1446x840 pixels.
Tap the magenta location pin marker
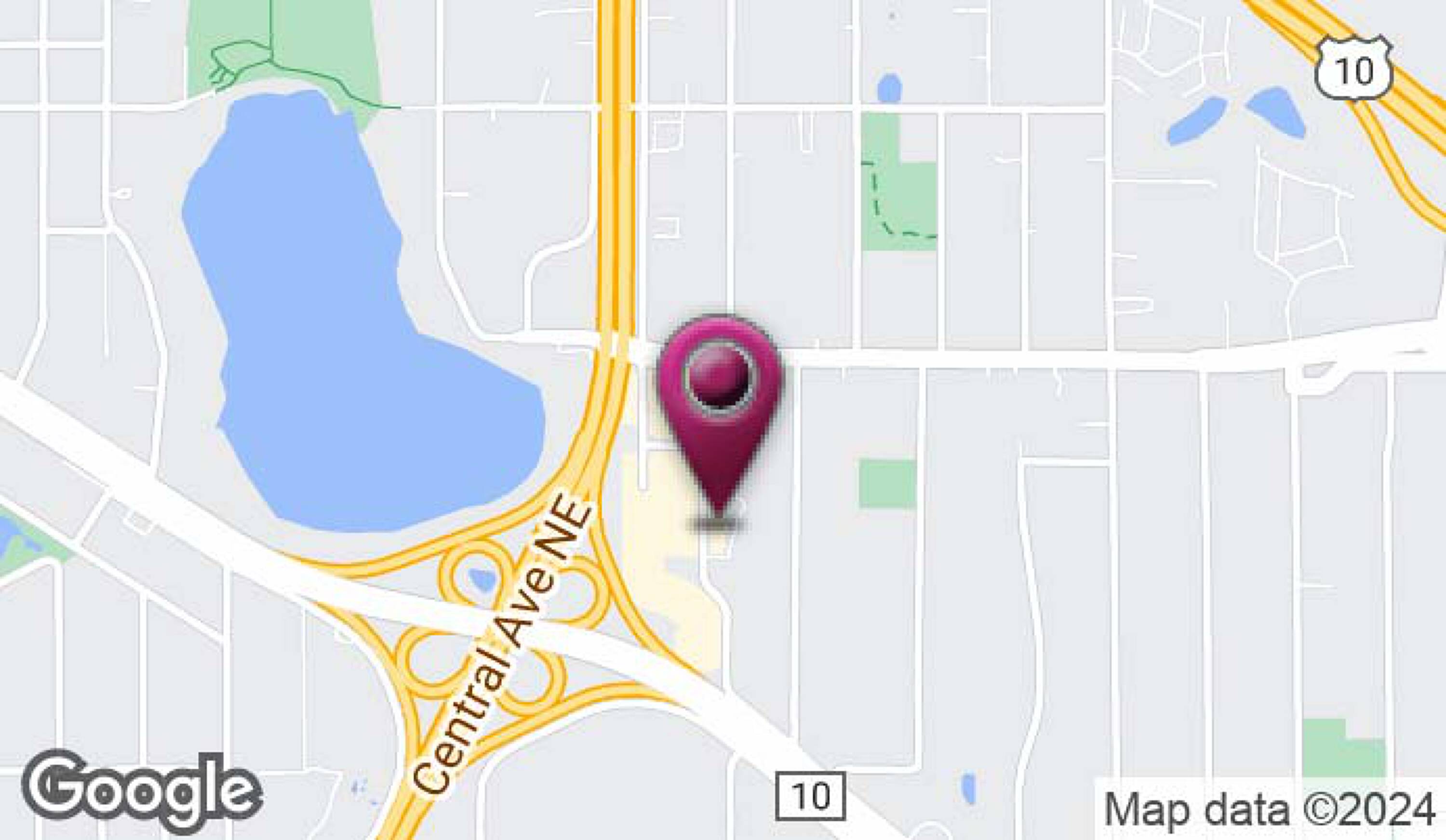pos(720,396)
